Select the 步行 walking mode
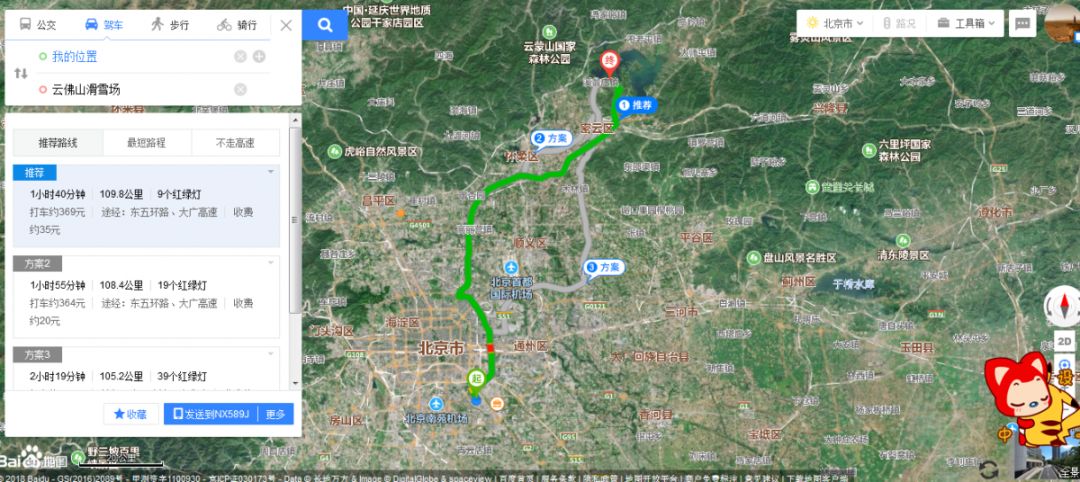Viewport: 1080px width, 482px height. click(x=170, y=25)
